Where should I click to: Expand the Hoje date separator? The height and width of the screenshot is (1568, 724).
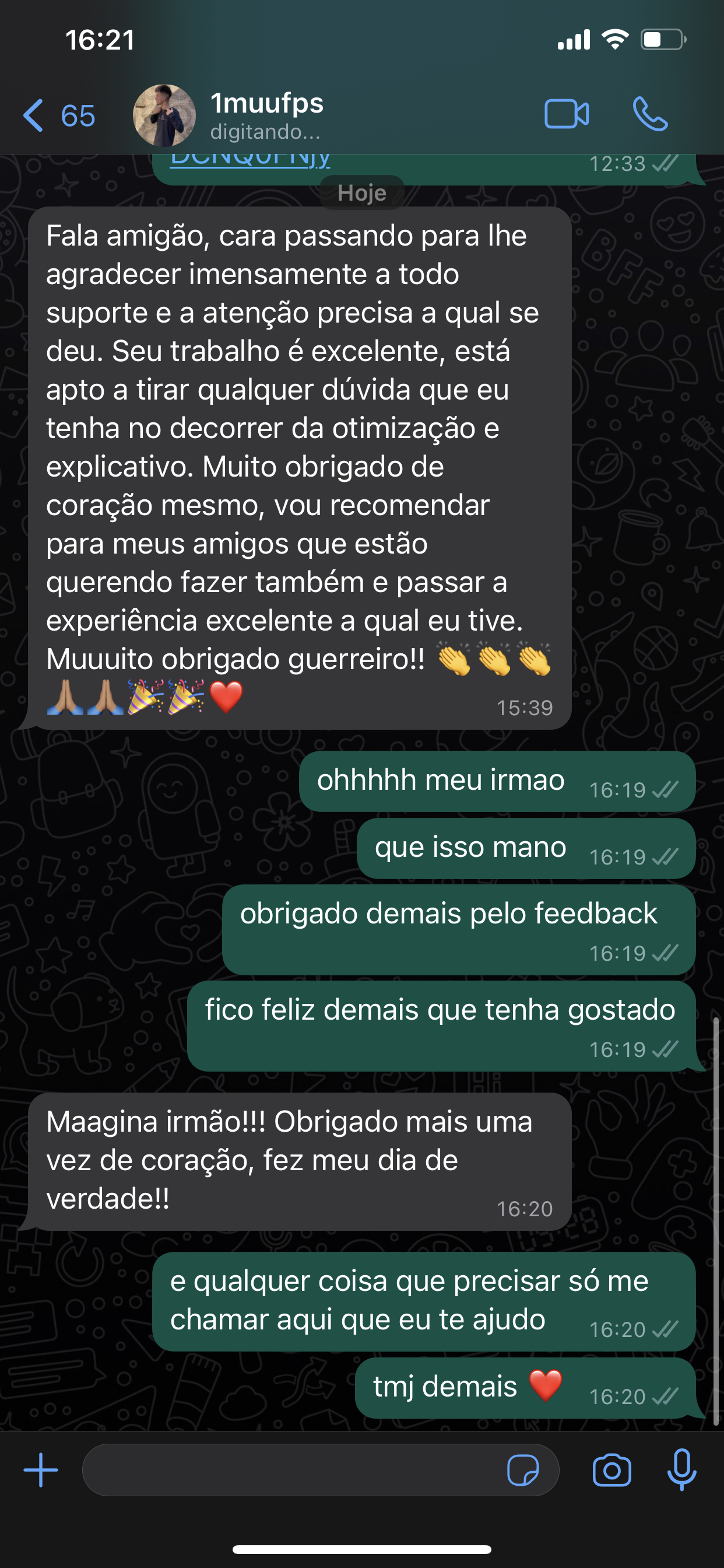click(x=361, y=193)
